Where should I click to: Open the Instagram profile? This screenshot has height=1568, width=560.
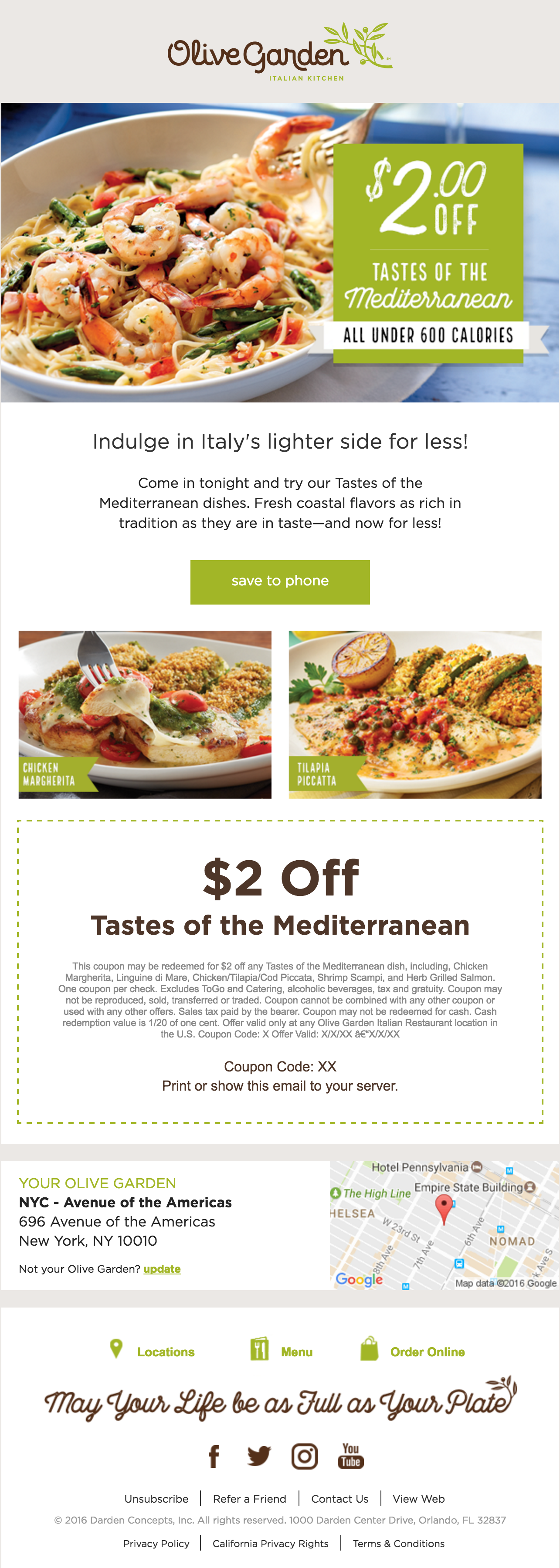click(x=304, y=1456)
